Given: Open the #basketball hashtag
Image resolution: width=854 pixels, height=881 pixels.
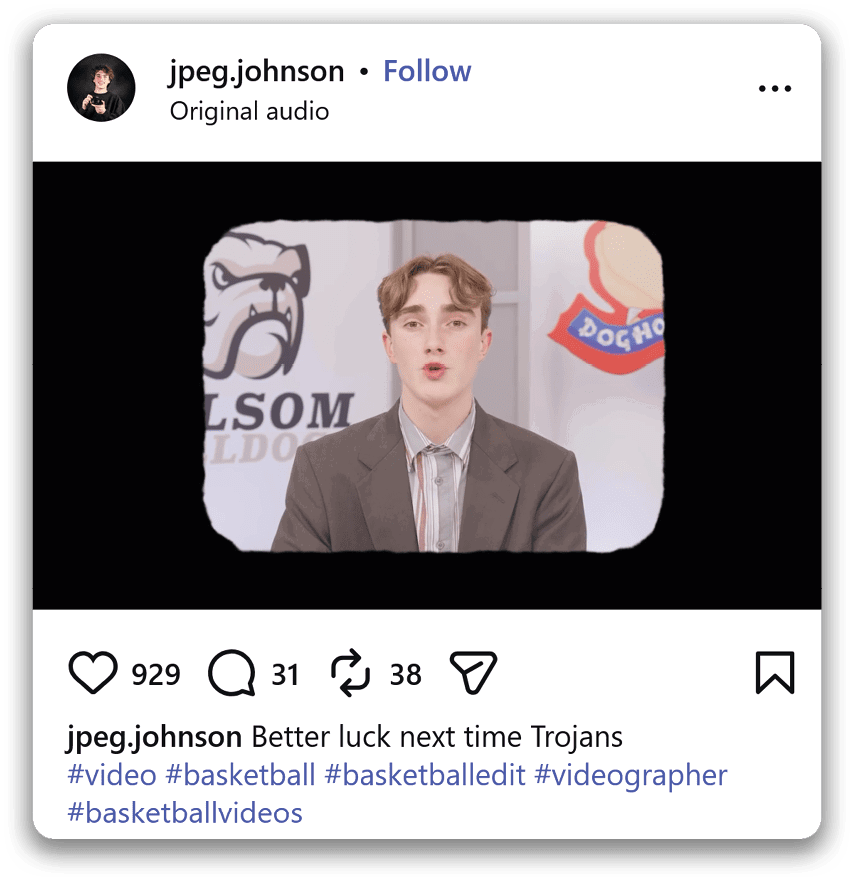Looking at the screenshot, I should [x=240, y=775].
